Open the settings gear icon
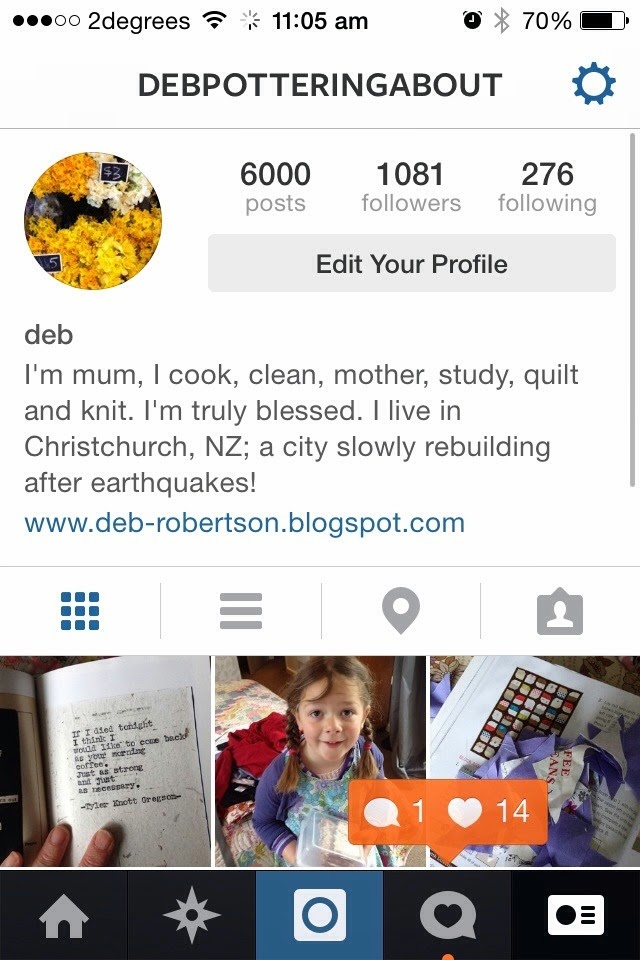 593,84
